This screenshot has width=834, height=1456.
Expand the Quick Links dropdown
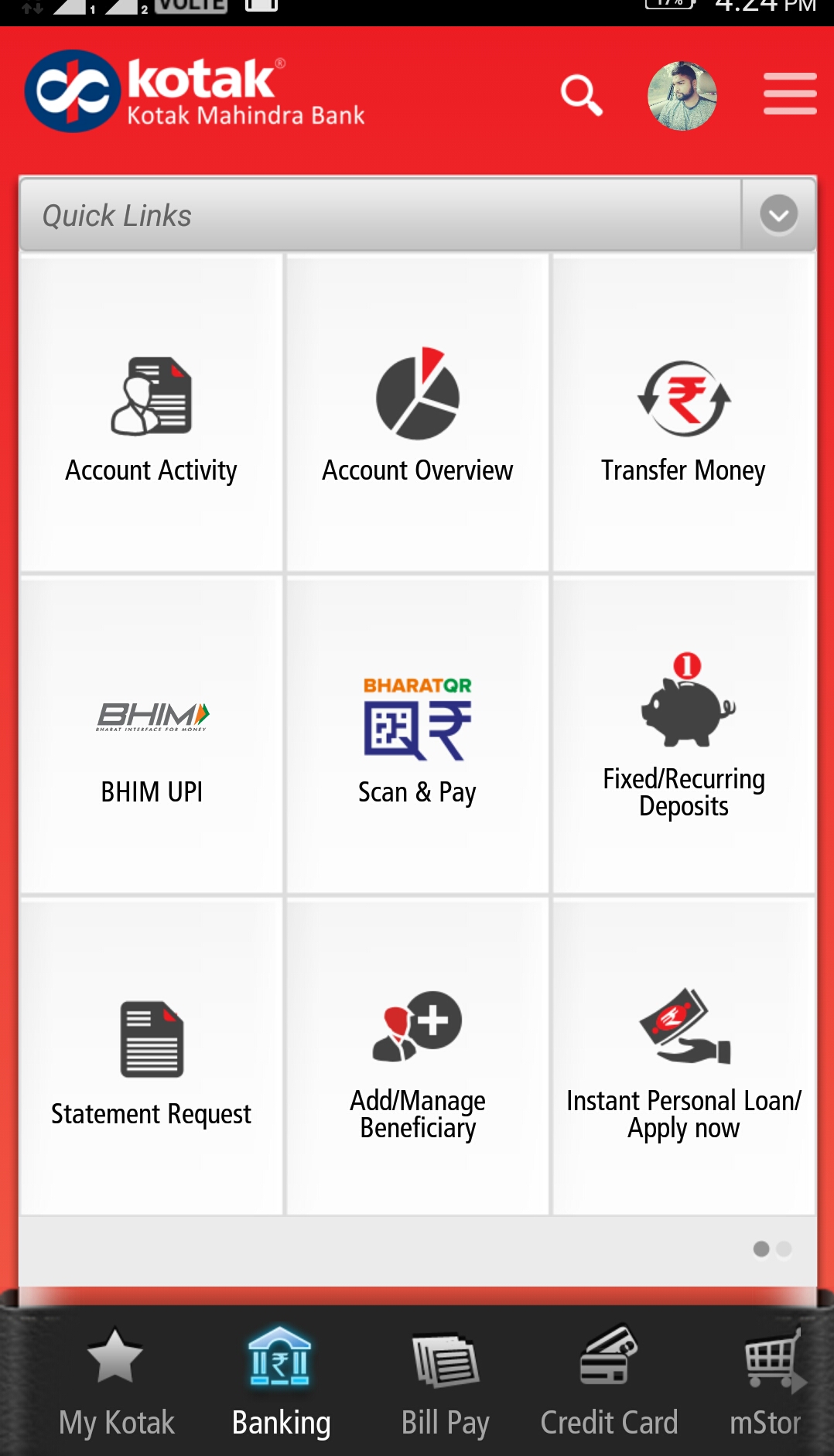click(778, 214)
